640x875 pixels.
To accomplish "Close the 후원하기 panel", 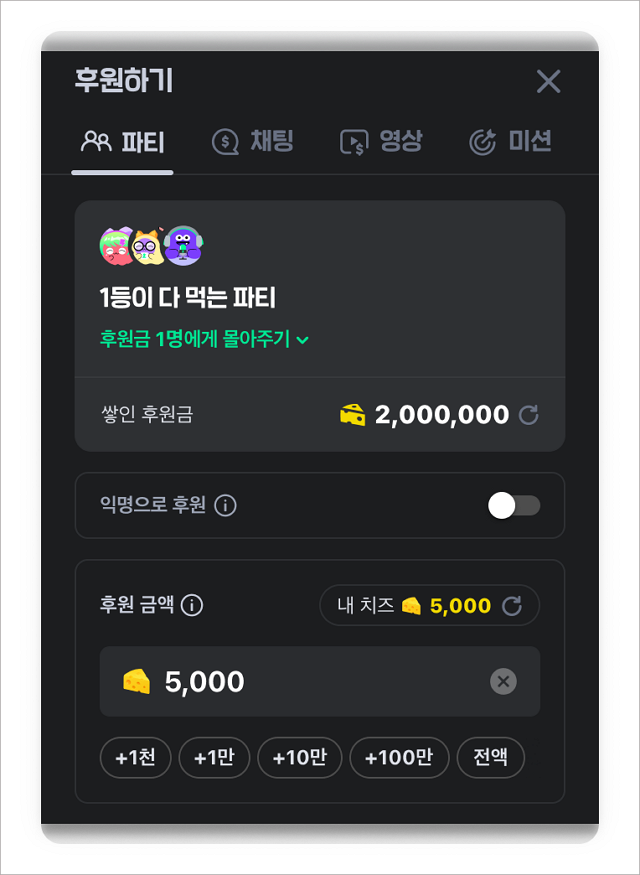I will (x=548, y=82).
